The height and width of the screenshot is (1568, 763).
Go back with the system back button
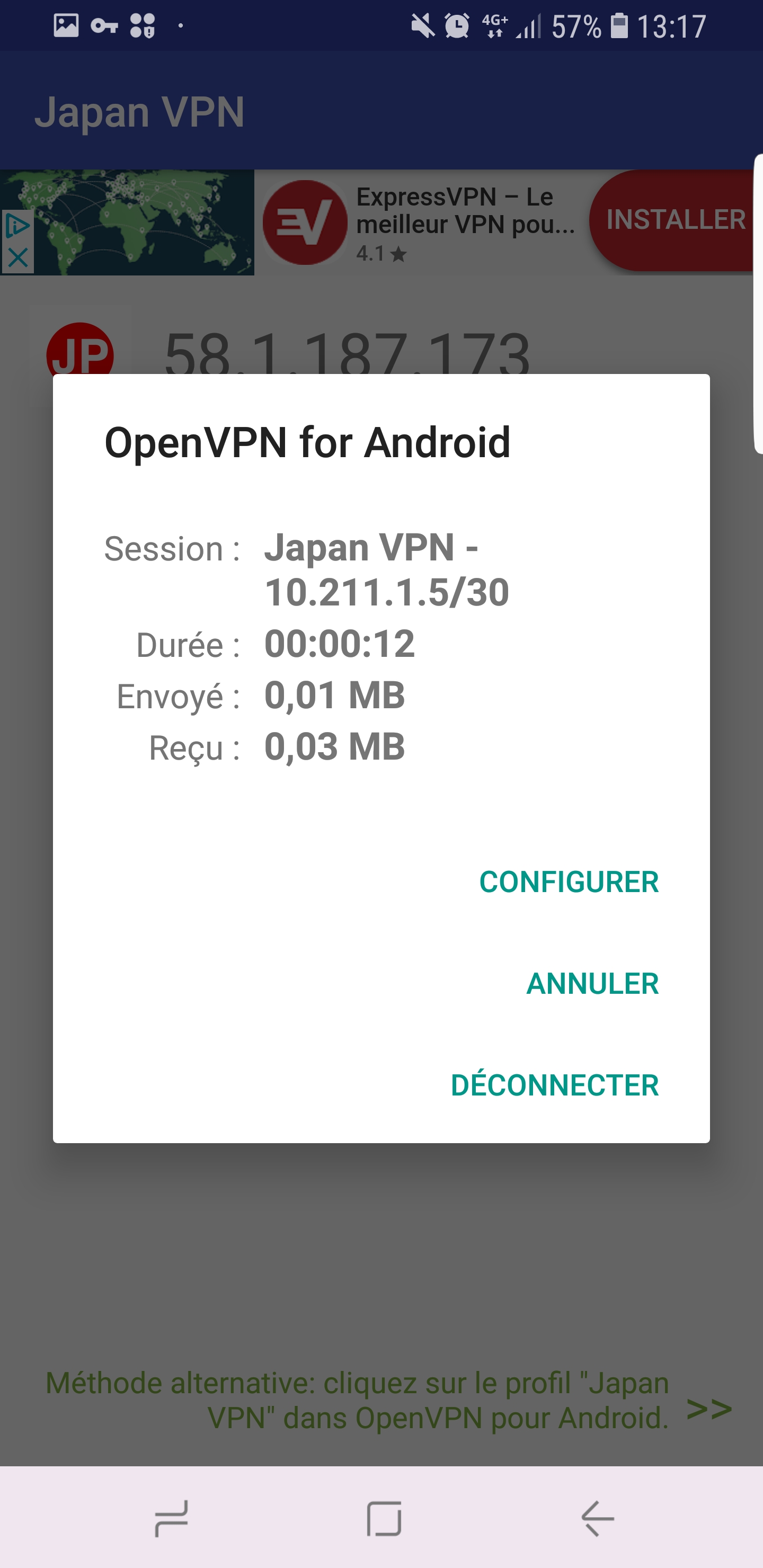tap(597, 1519)
